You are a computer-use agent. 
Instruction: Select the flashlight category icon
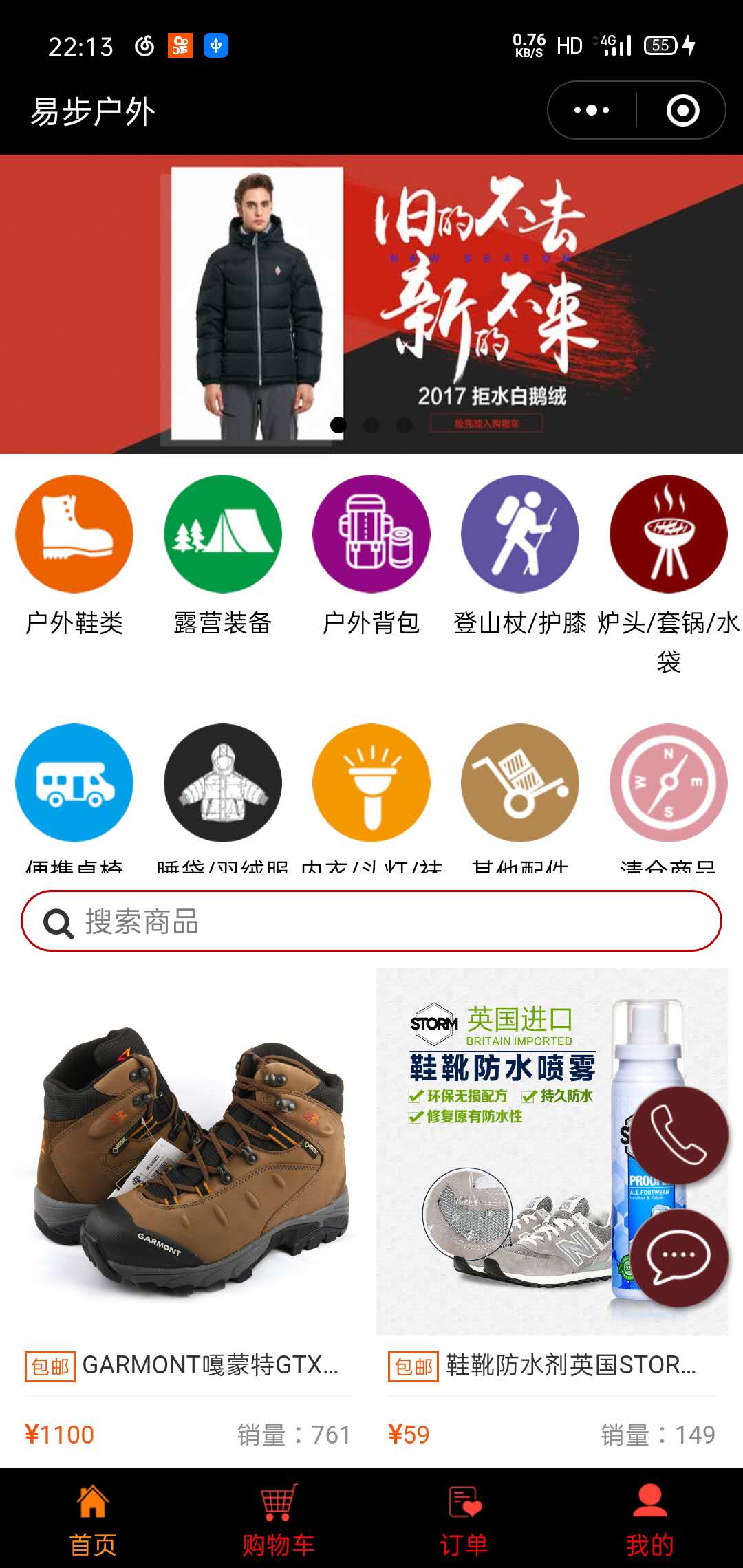tap(371, 783)
